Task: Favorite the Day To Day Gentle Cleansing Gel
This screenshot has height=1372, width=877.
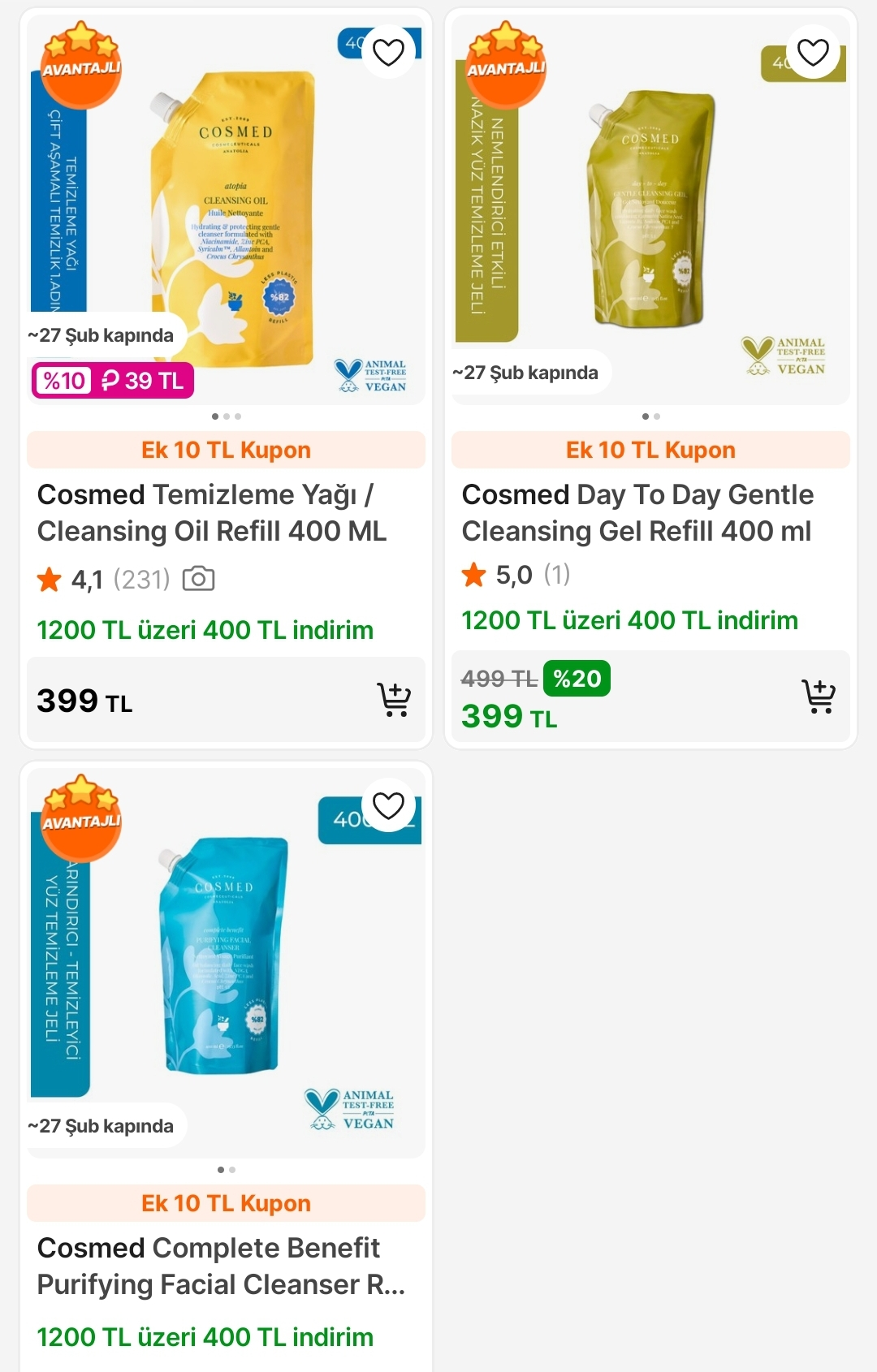Action: point(813,52)
